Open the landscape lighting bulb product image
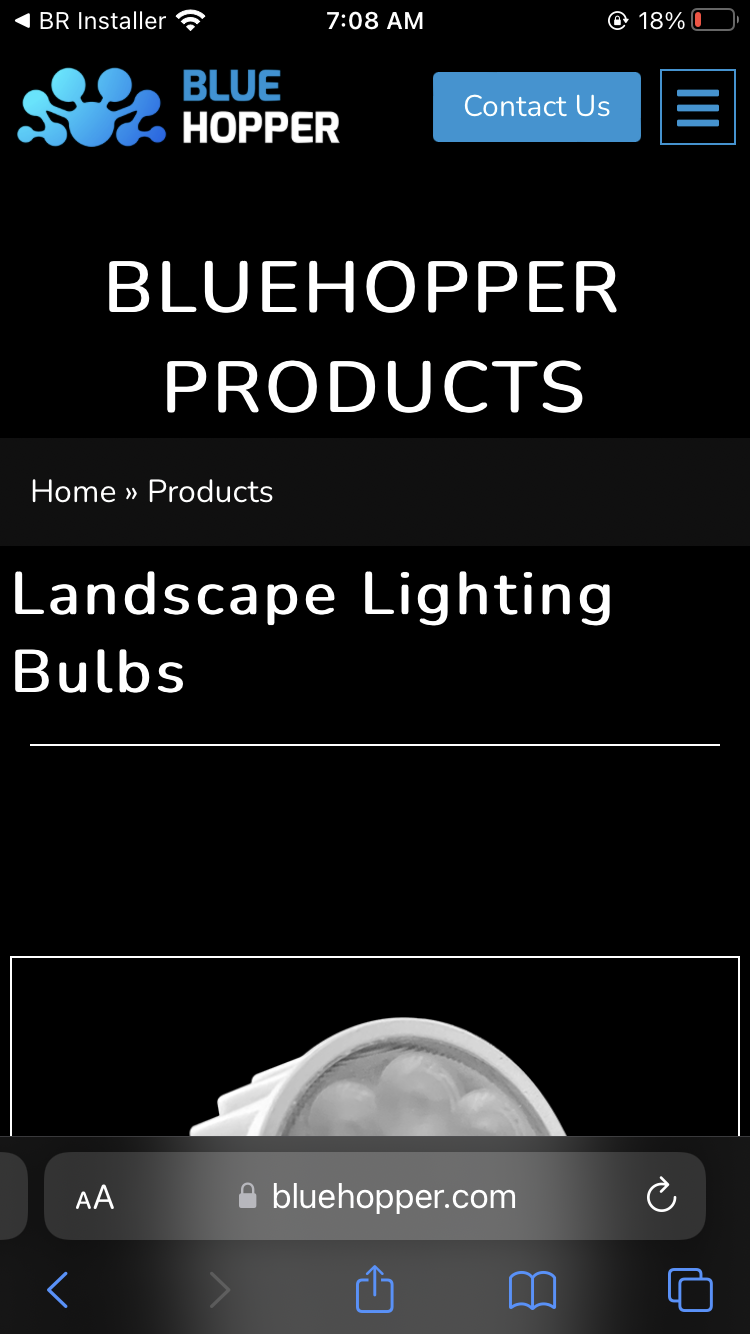This screenshot has width=750, height=1334. click(x=375, y=1060)
